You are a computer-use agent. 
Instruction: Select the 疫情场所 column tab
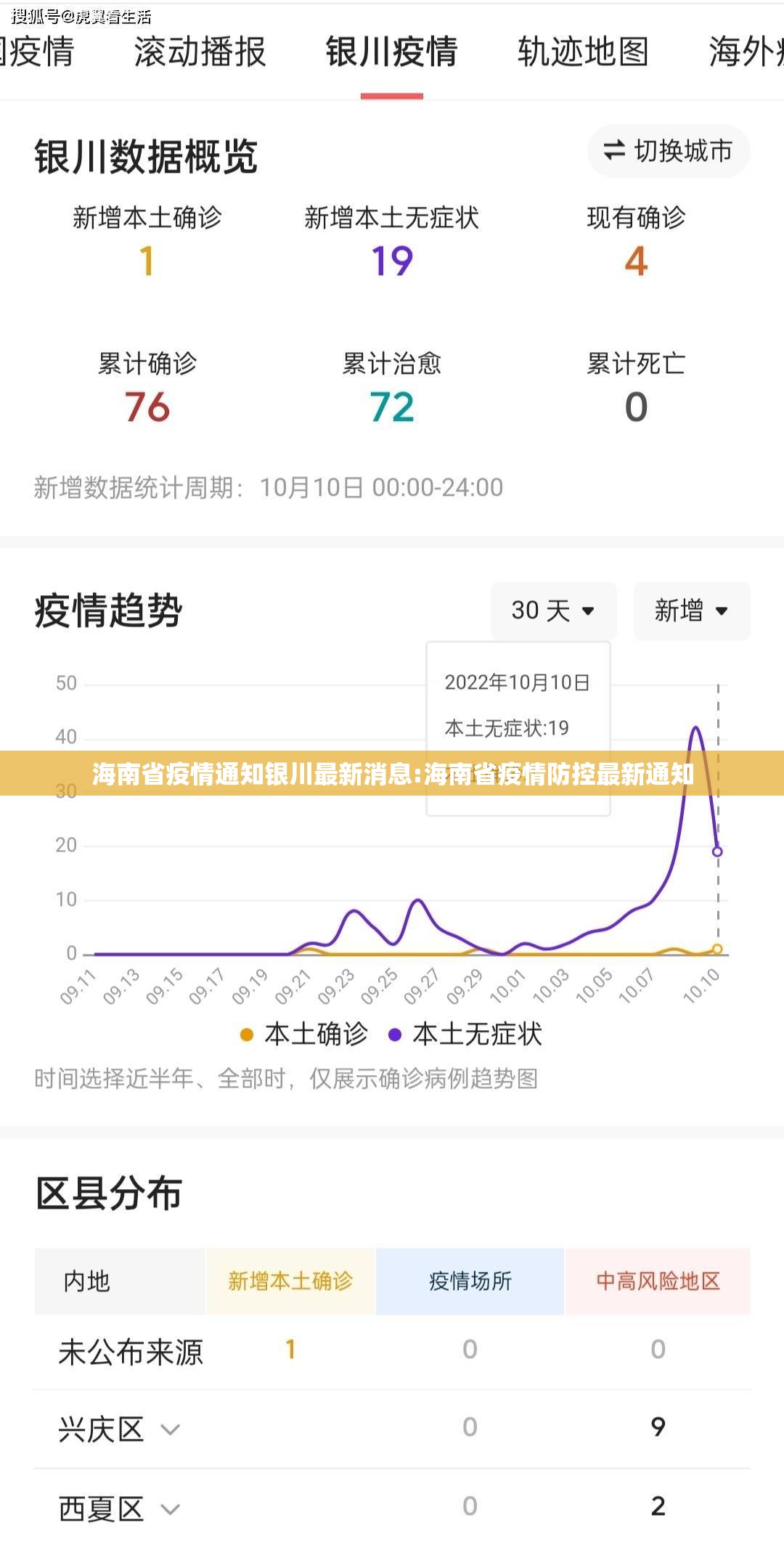470,1281
